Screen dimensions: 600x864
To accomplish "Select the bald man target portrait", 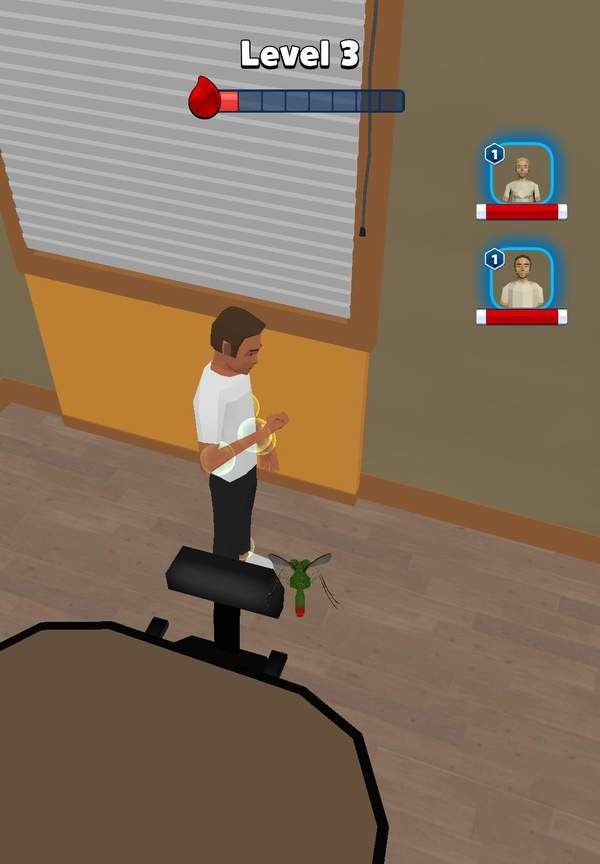I will point(522,175).
